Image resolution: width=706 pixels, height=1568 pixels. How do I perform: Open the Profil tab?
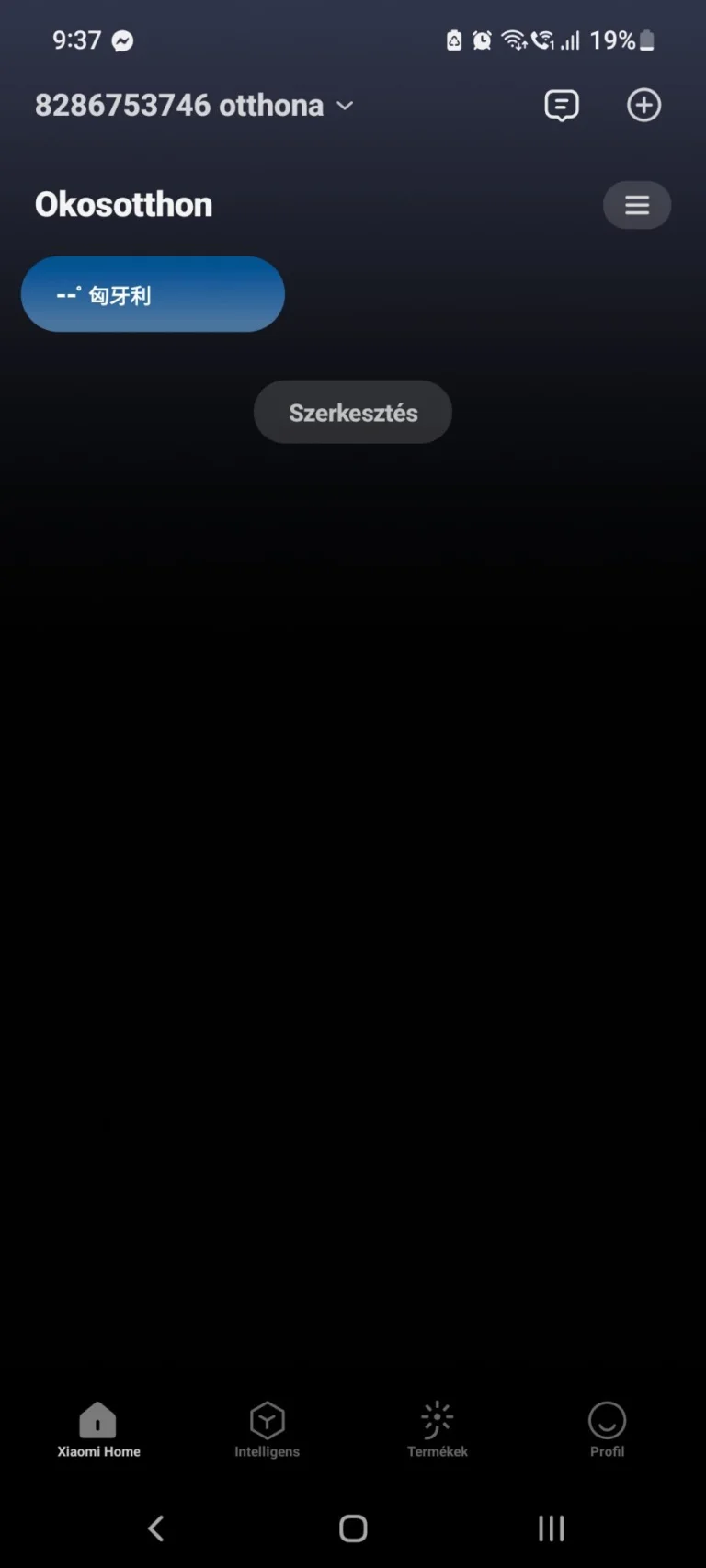point(607,1430)
